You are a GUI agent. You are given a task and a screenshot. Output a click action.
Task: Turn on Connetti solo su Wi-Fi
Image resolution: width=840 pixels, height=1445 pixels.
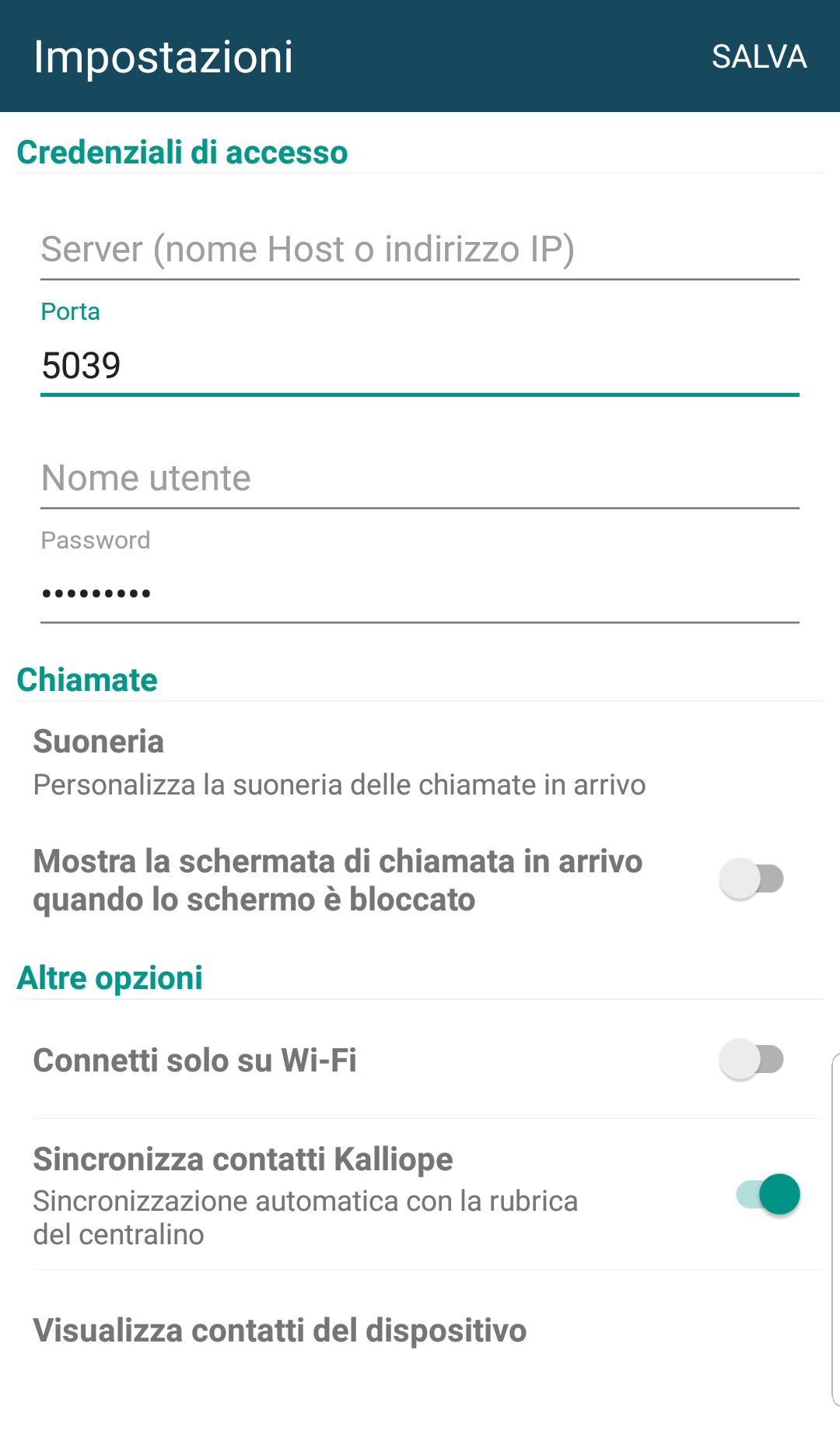(x=751, y=1059)
